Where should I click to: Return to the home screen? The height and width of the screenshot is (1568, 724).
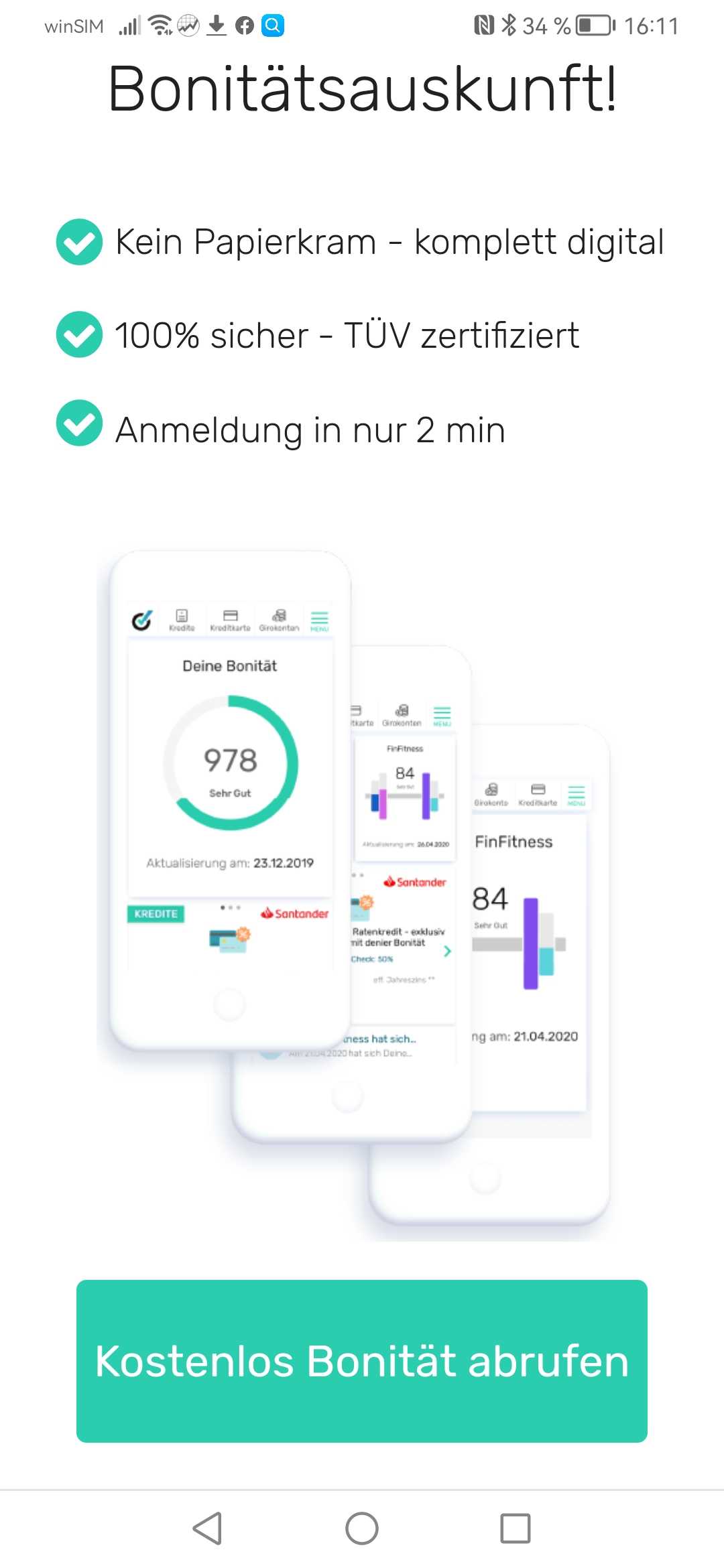coord(362,1528)
